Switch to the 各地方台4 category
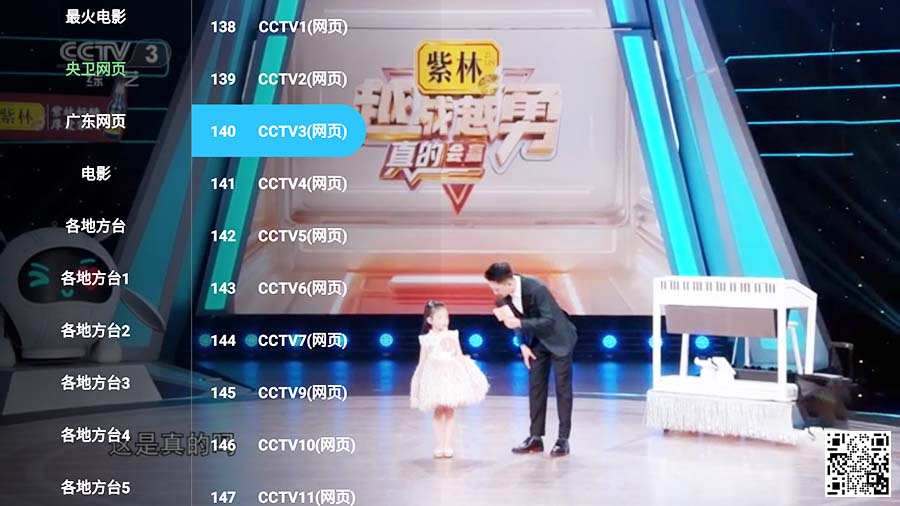Image resolution: width=900 pixels, height=506 pixels. click(96, 435)
